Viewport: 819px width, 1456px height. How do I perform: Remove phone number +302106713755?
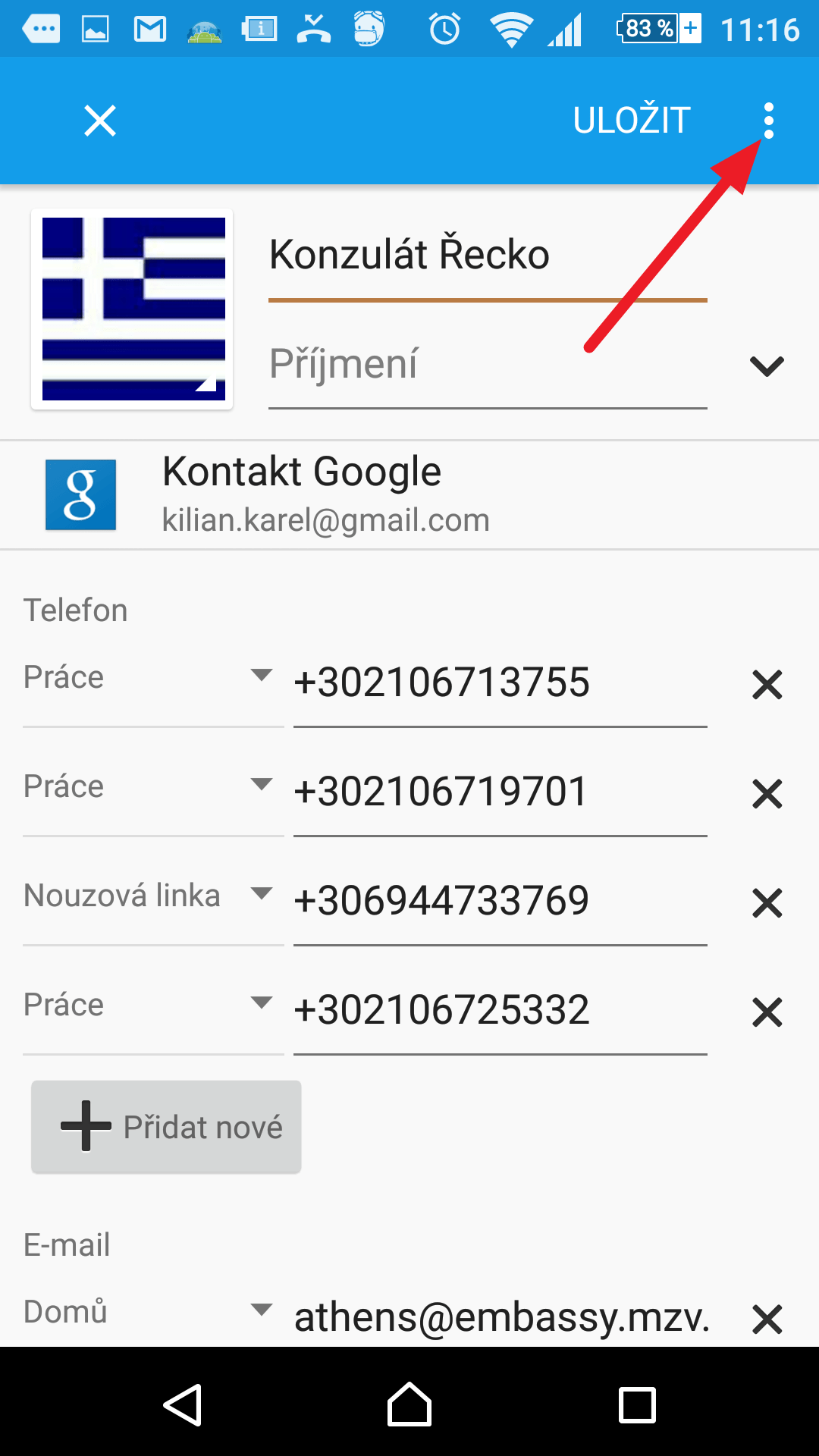[x=767, y=685]
